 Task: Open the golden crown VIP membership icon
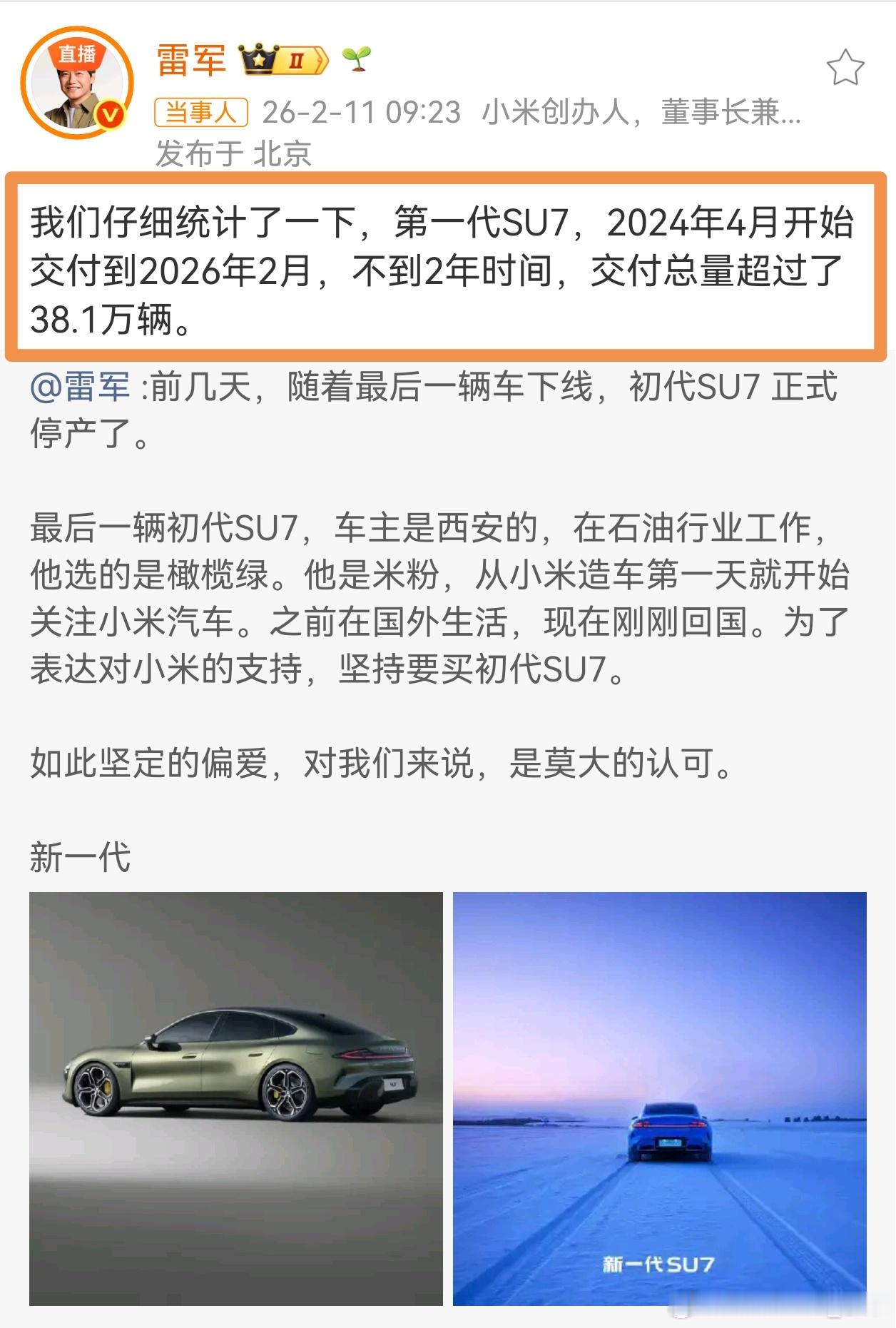(x=258, y=59)
